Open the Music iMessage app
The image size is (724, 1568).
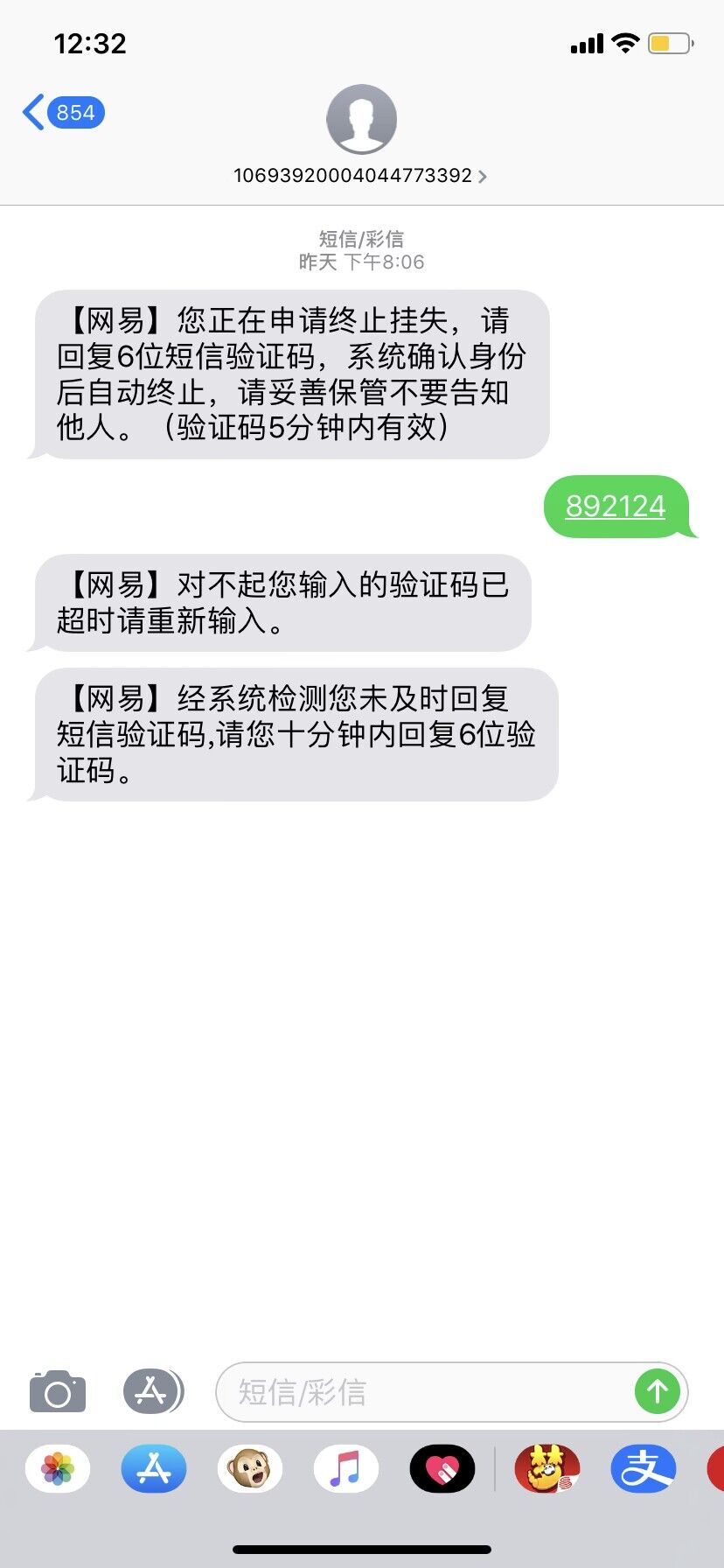(346, 1468)
